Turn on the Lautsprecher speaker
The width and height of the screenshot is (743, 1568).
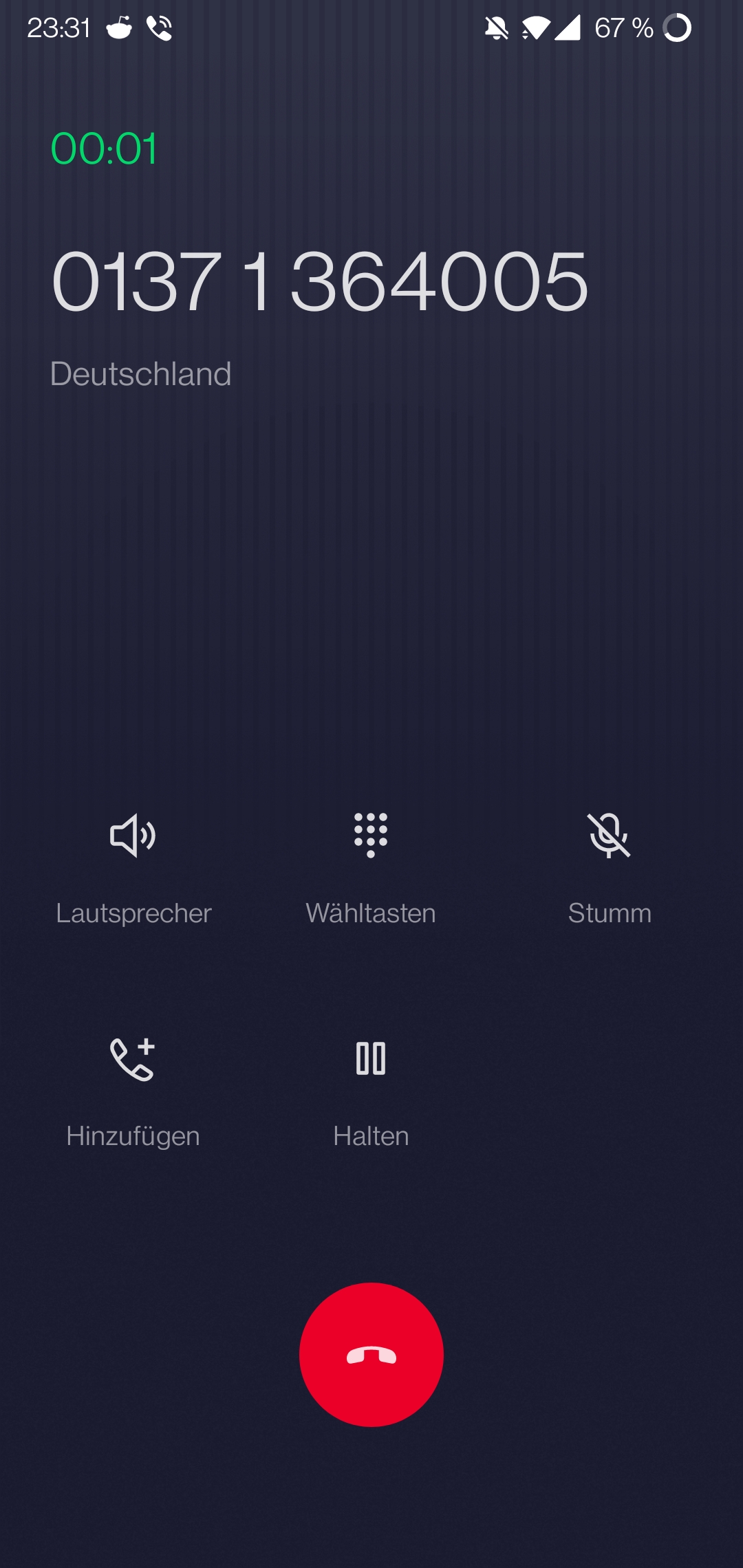133,836
